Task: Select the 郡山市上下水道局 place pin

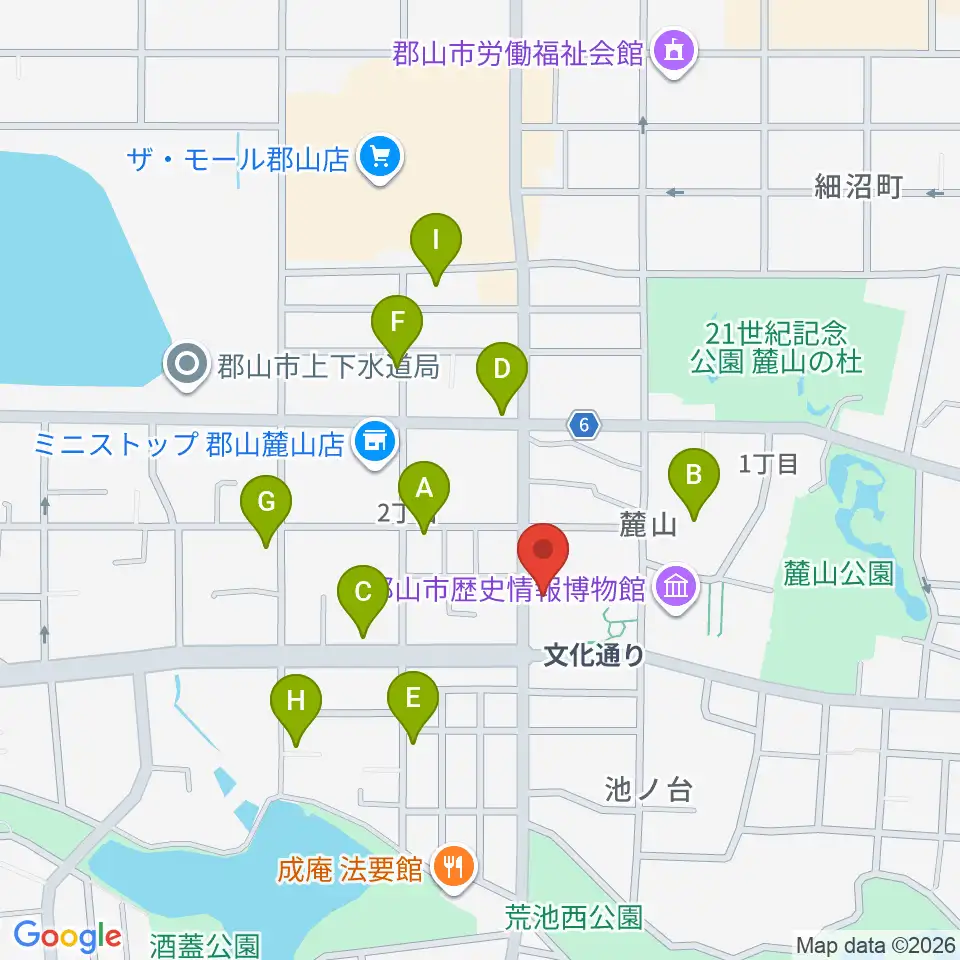Action: 187,366
